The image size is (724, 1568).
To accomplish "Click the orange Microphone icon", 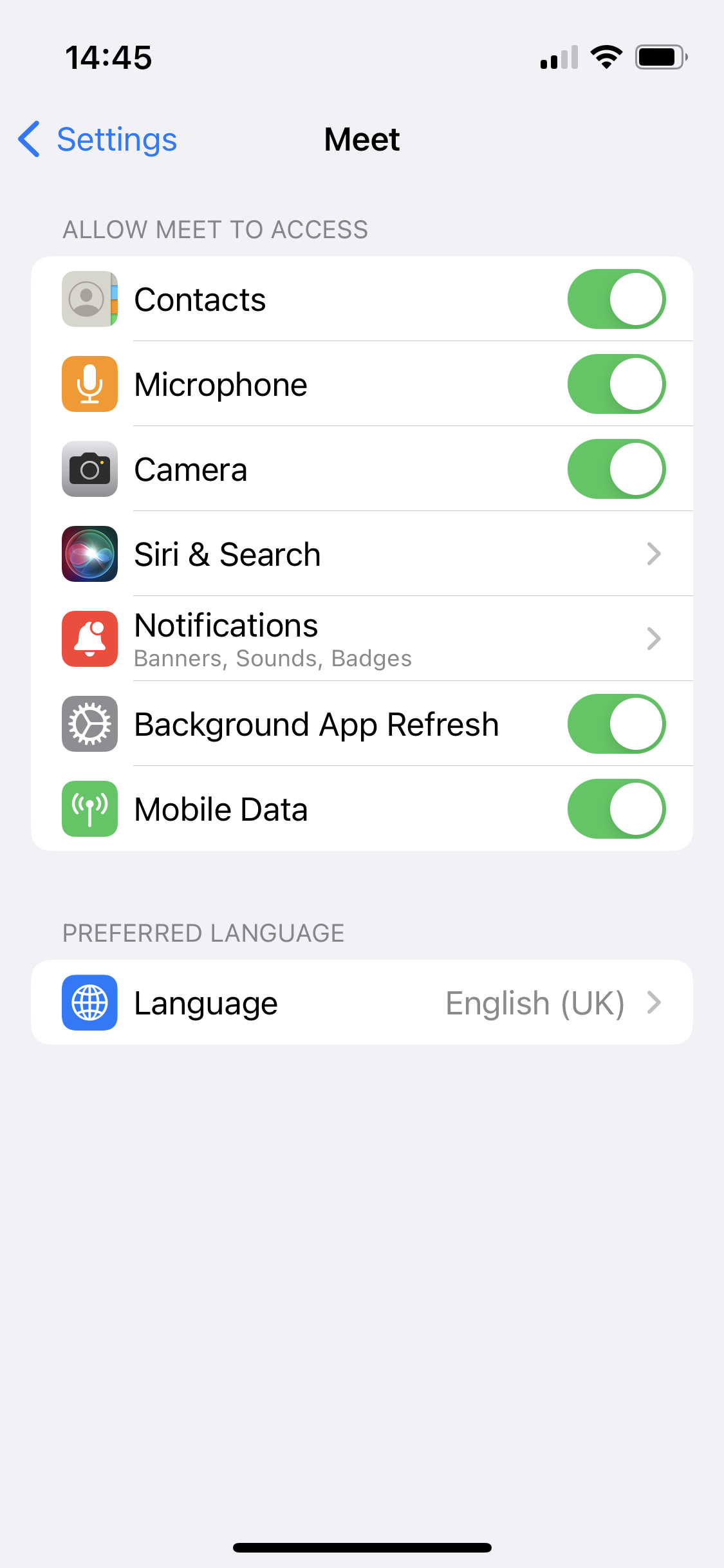I will pos(89,384).
